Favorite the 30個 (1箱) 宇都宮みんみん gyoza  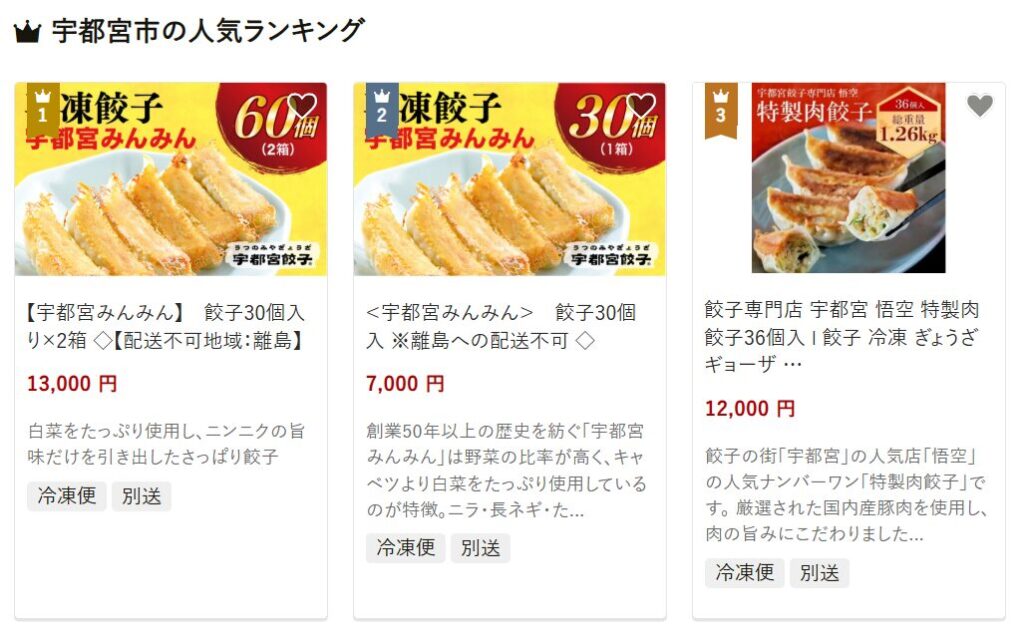[x=642, y=105]
